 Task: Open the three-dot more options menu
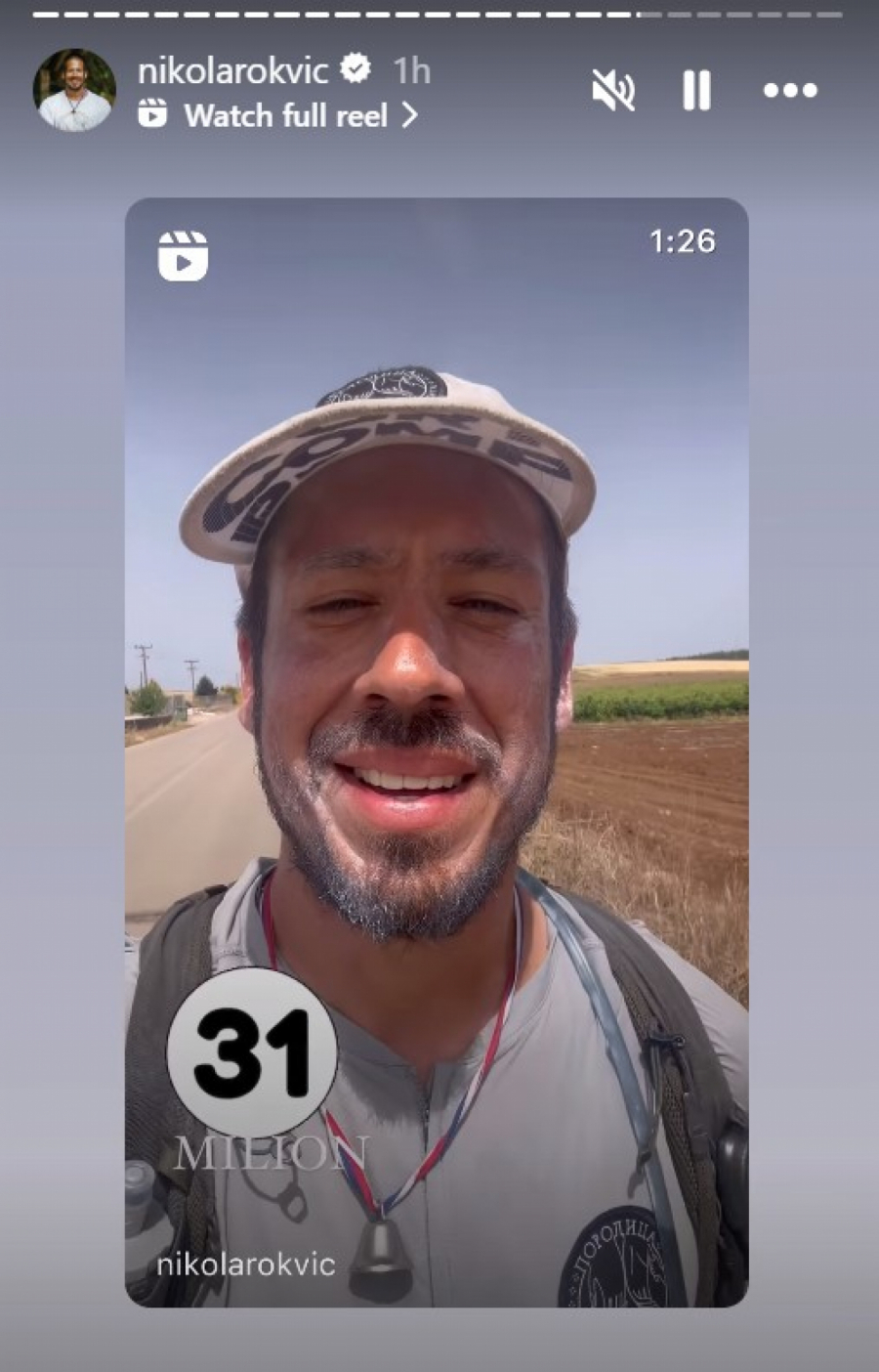tap(789, 91)
